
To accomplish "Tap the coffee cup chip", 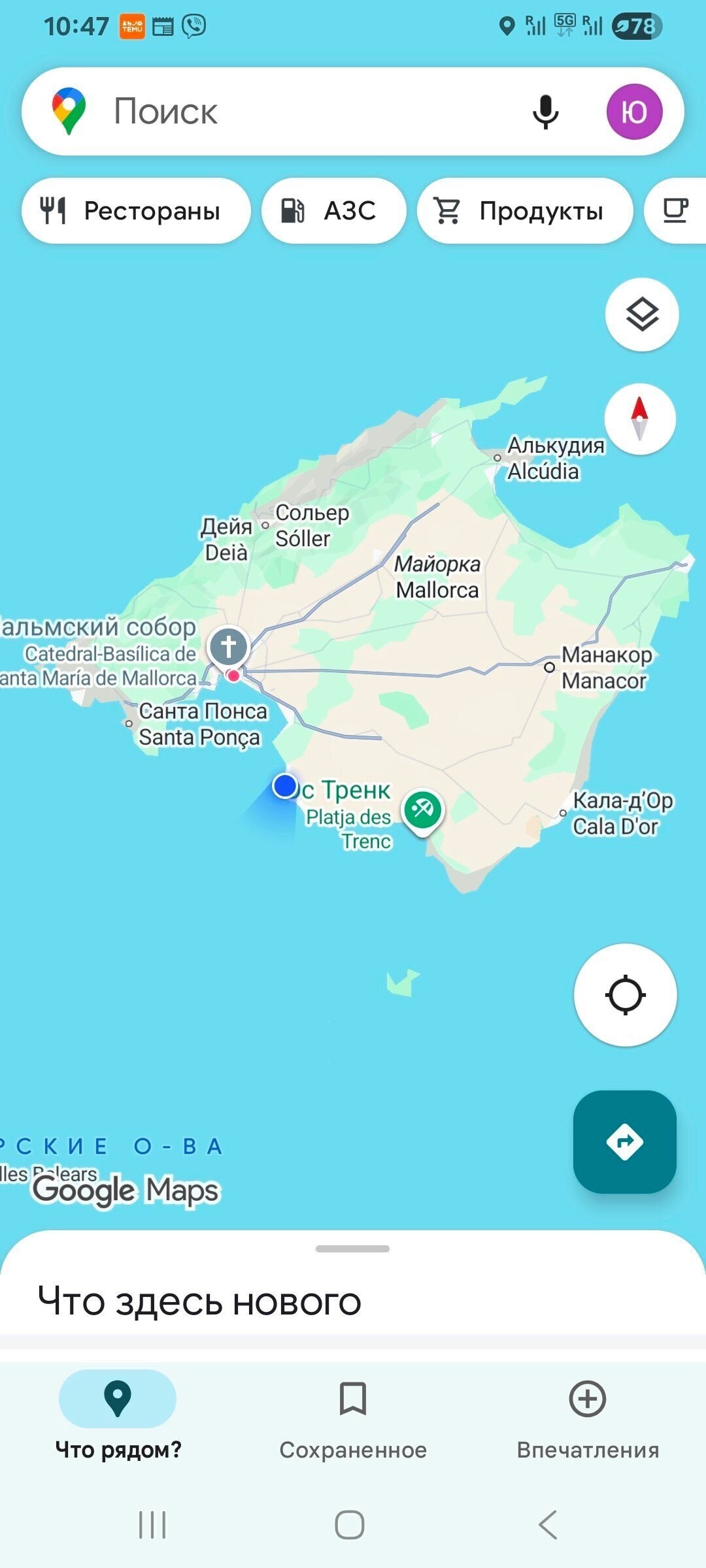I will 675,211.
